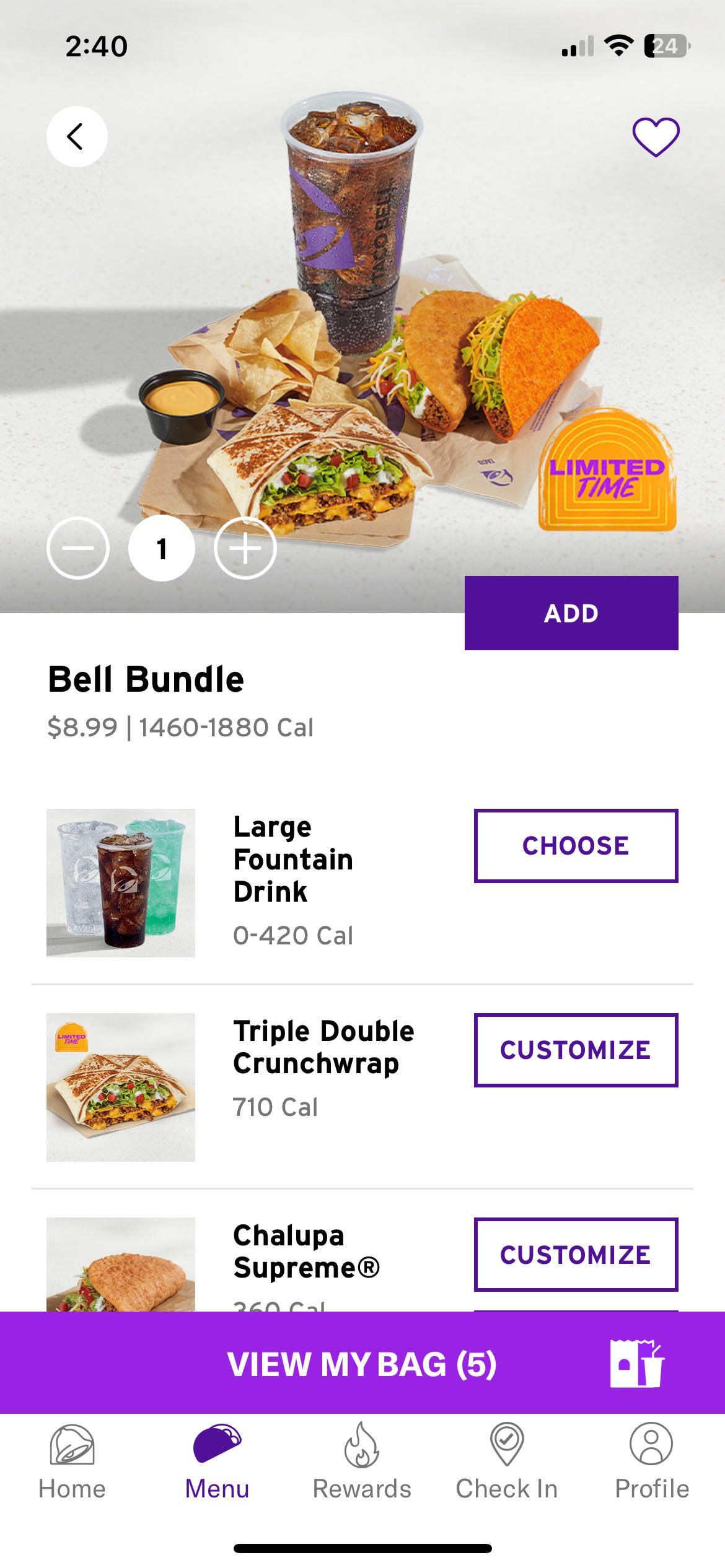Choose a Large Fountain Drink

576,845
